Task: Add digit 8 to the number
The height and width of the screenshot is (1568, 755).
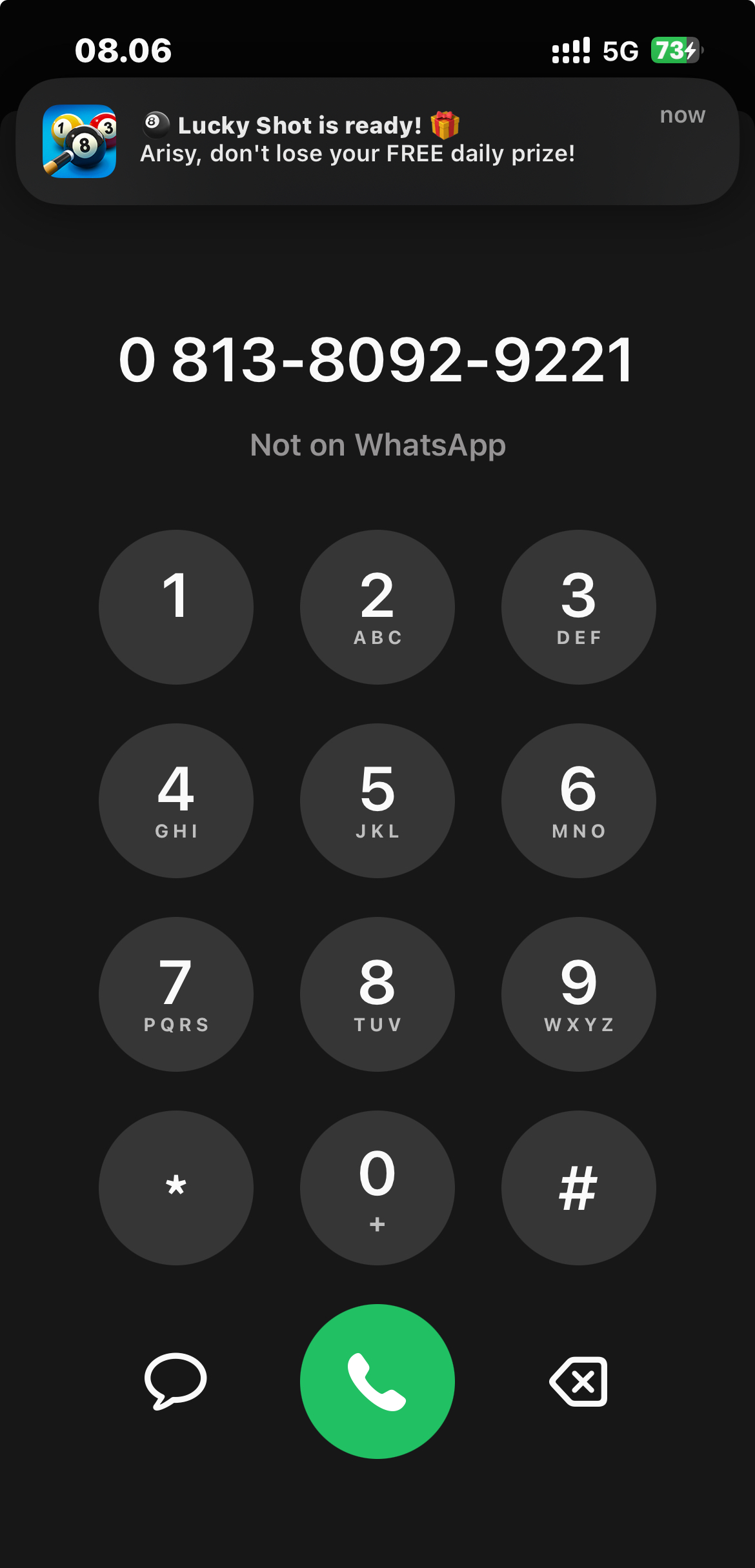Action: point(377,994)
